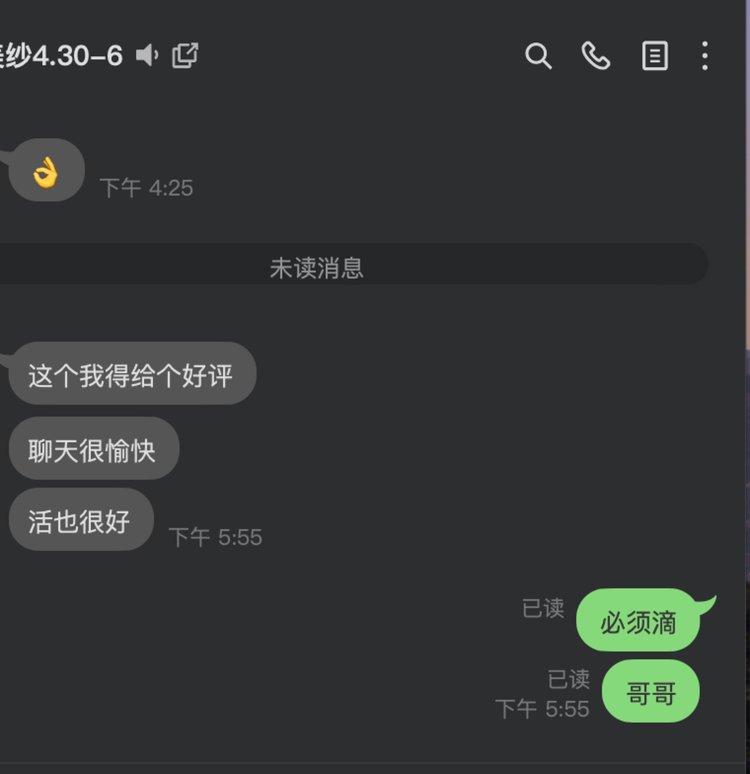Open the overflow menu
Image resolution: width=750 pixels, height=774 pixels.
click(705, 56)
